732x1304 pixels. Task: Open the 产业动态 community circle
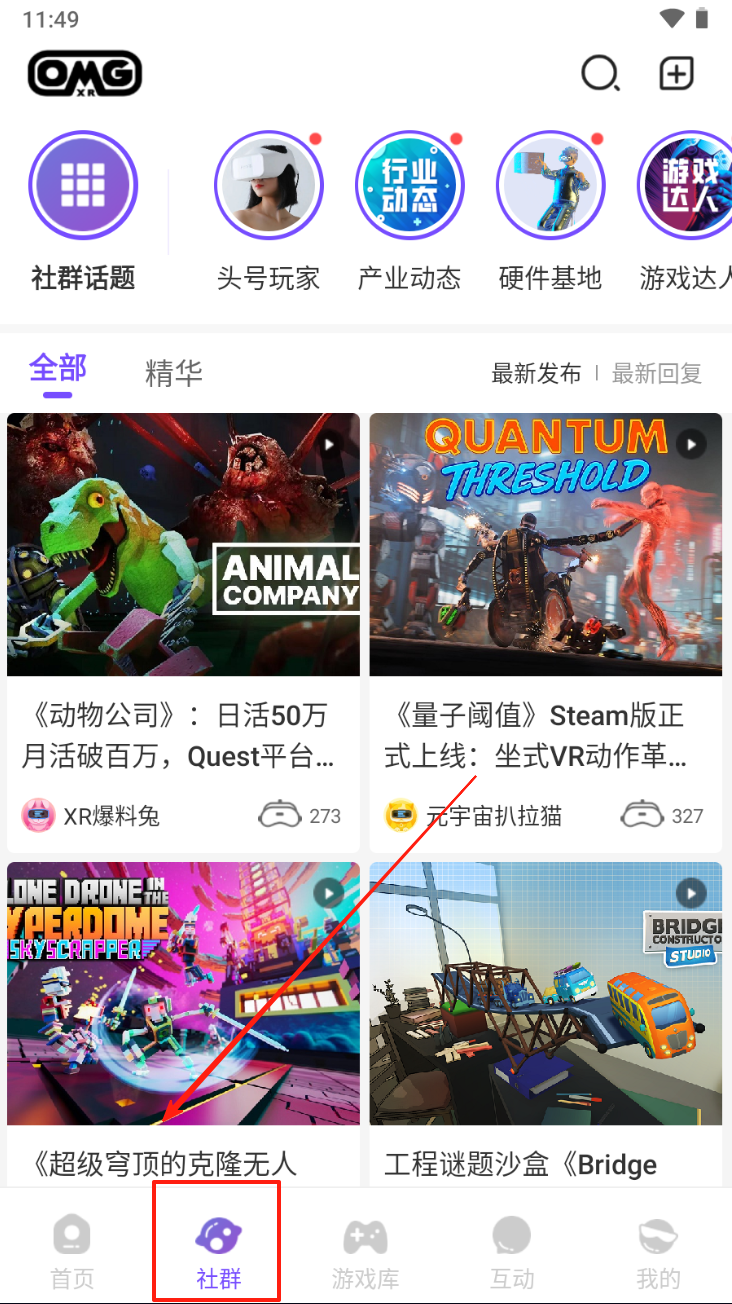pyautogui.click(x=409, y=186)
